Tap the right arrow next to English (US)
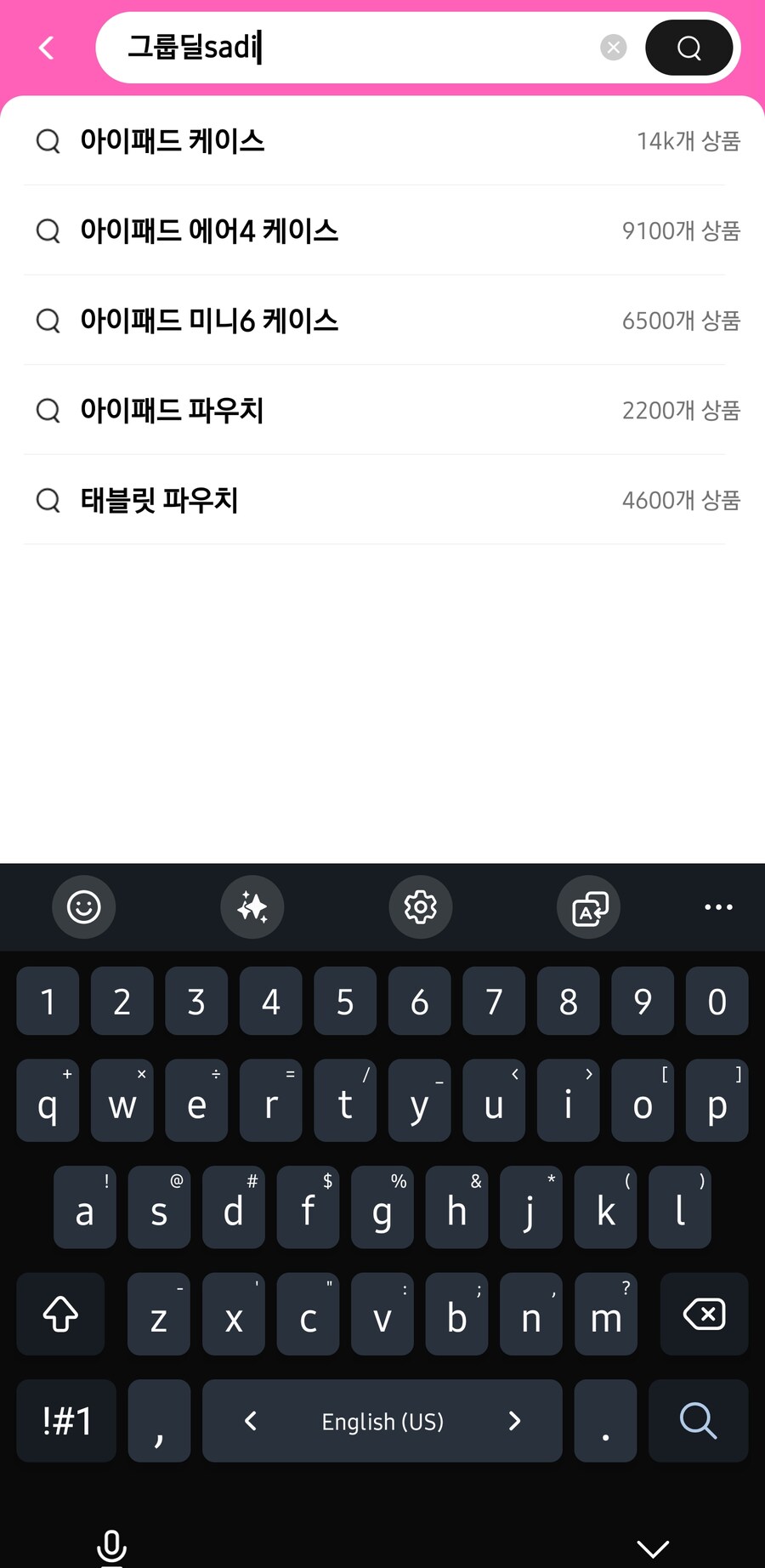 (514, 1421)
